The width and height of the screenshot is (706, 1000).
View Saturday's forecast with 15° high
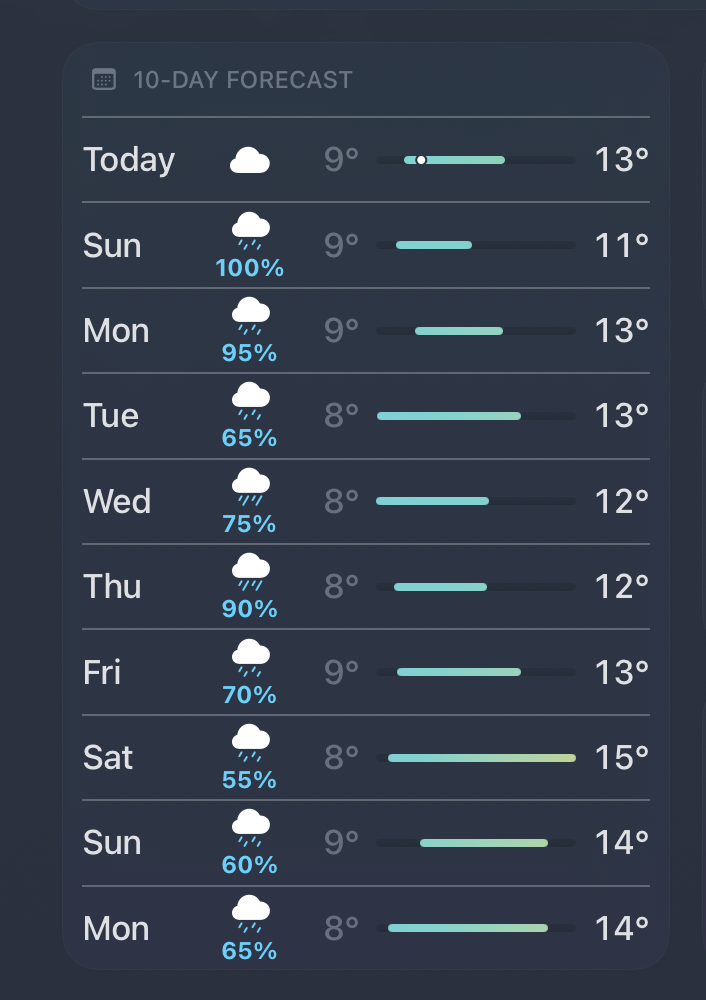click(x=365, y=758)
